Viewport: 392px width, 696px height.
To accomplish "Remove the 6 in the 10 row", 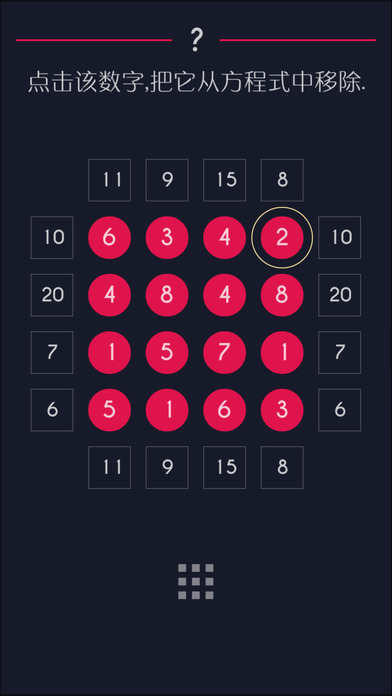I will pos(109,237).
